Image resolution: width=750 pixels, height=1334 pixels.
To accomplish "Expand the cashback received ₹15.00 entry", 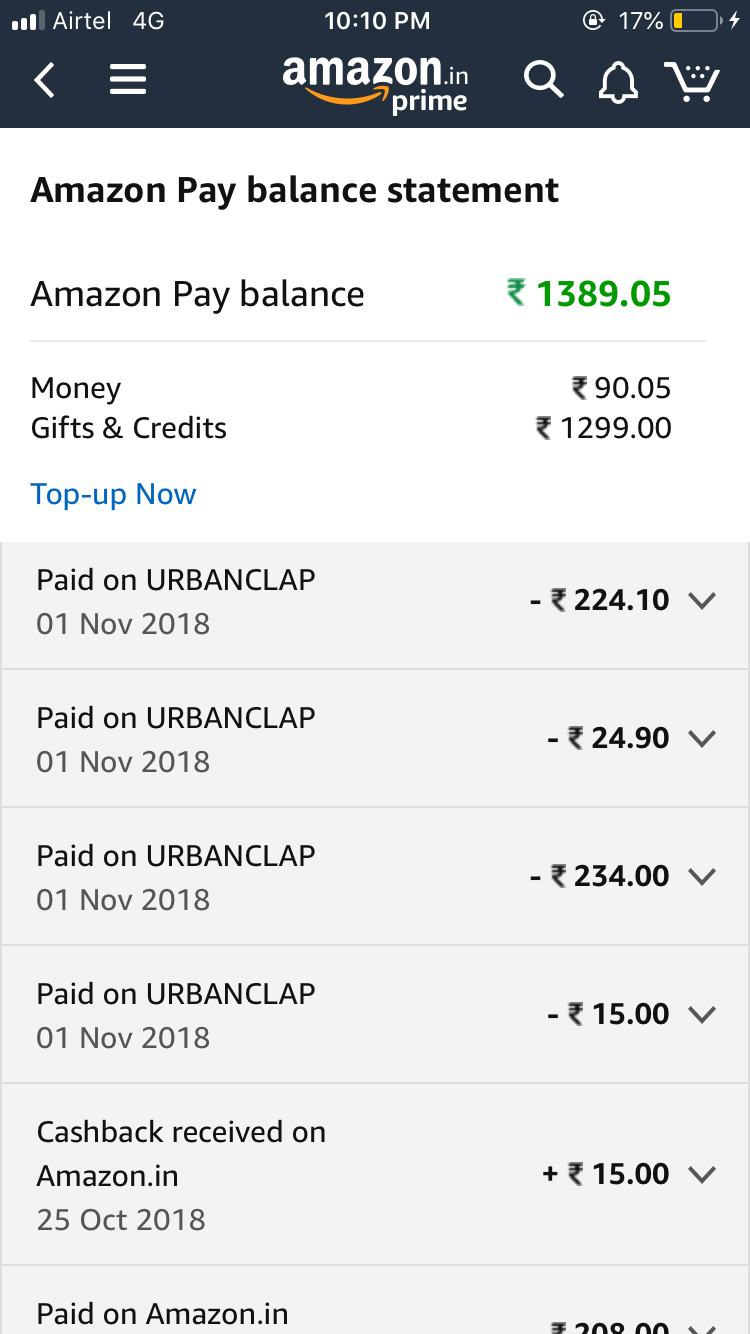I will 702,1174.
